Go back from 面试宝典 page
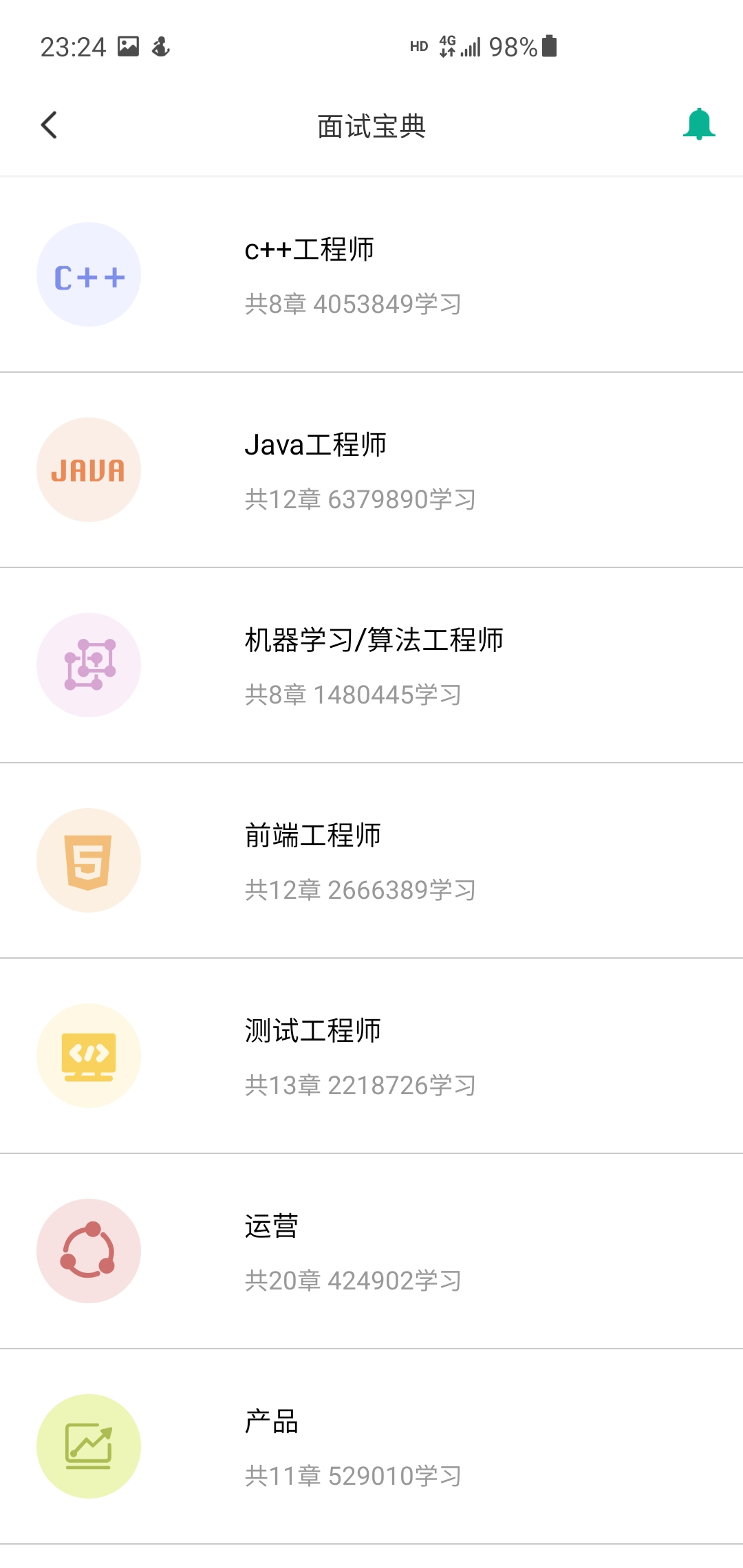This screenshot has height=1568, width=743. coord(49,125)
